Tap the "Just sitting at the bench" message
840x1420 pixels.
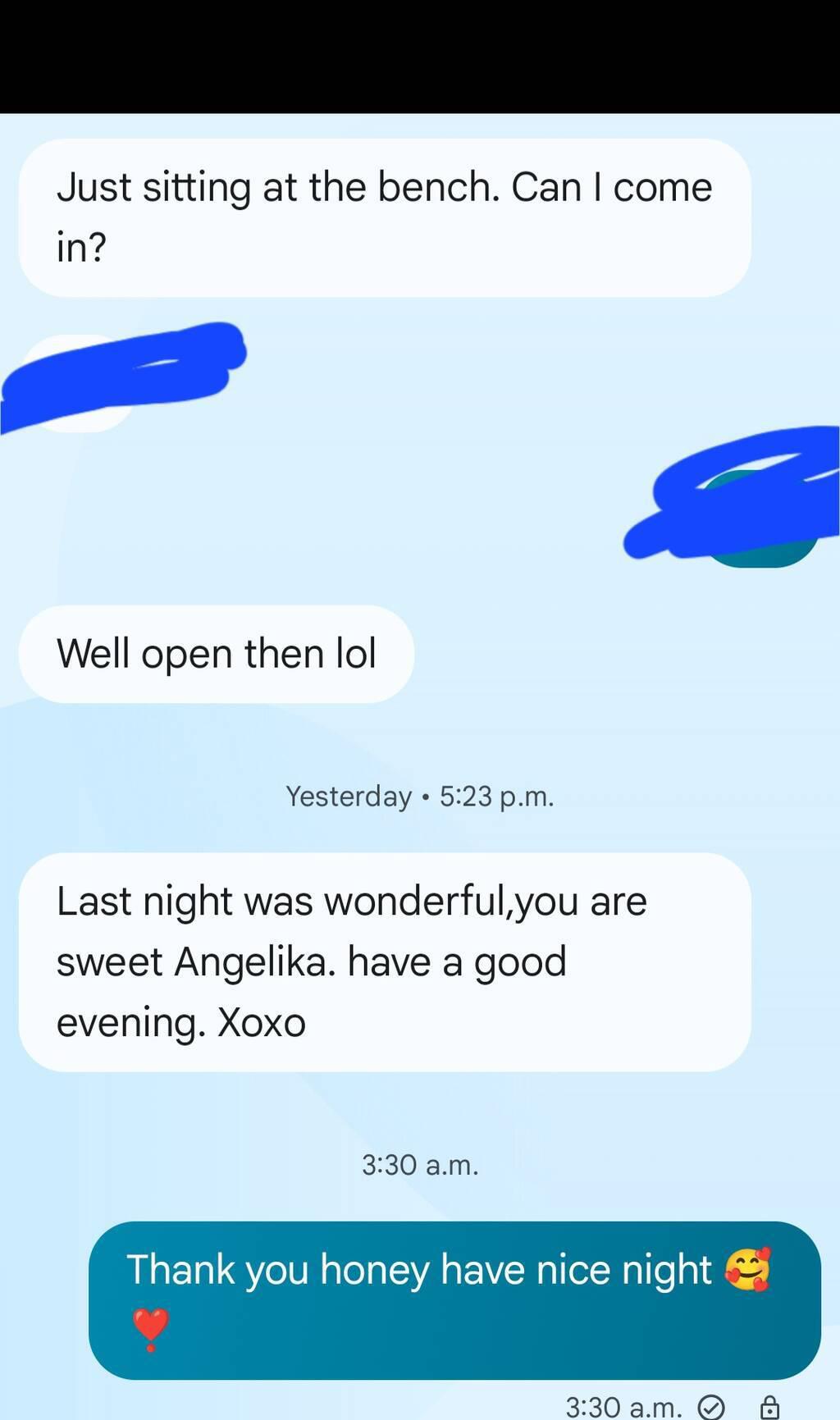384,217
